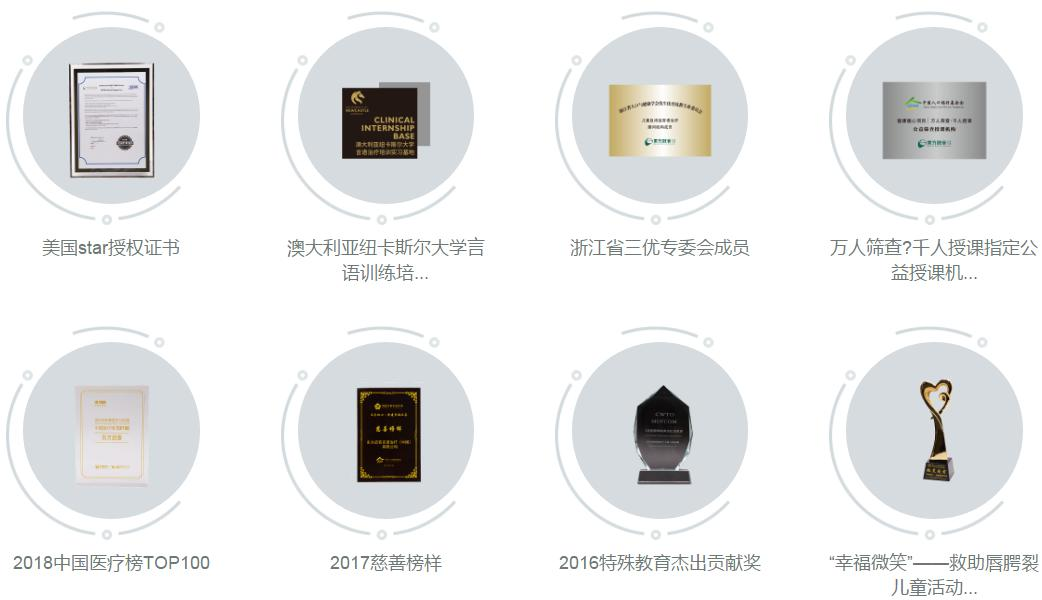Open 2016特殊教育杰出贡献奖 trophy item
Screen dimensions: 1042x600
tap(660, 432)
